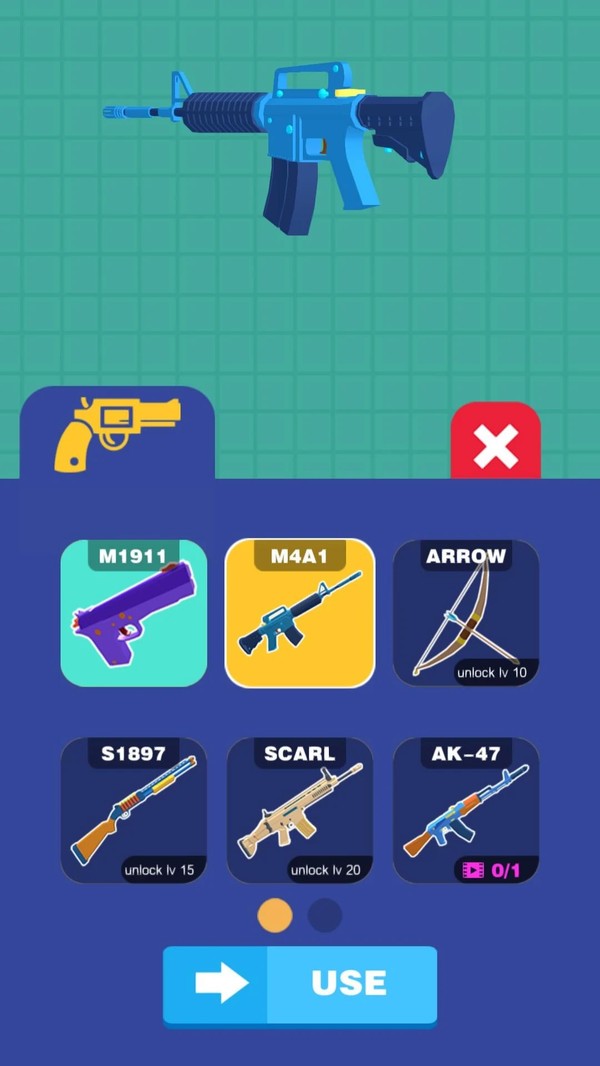Choose the M4A1 rifle card
This screenshot has height=1066, width=600.
300,613
